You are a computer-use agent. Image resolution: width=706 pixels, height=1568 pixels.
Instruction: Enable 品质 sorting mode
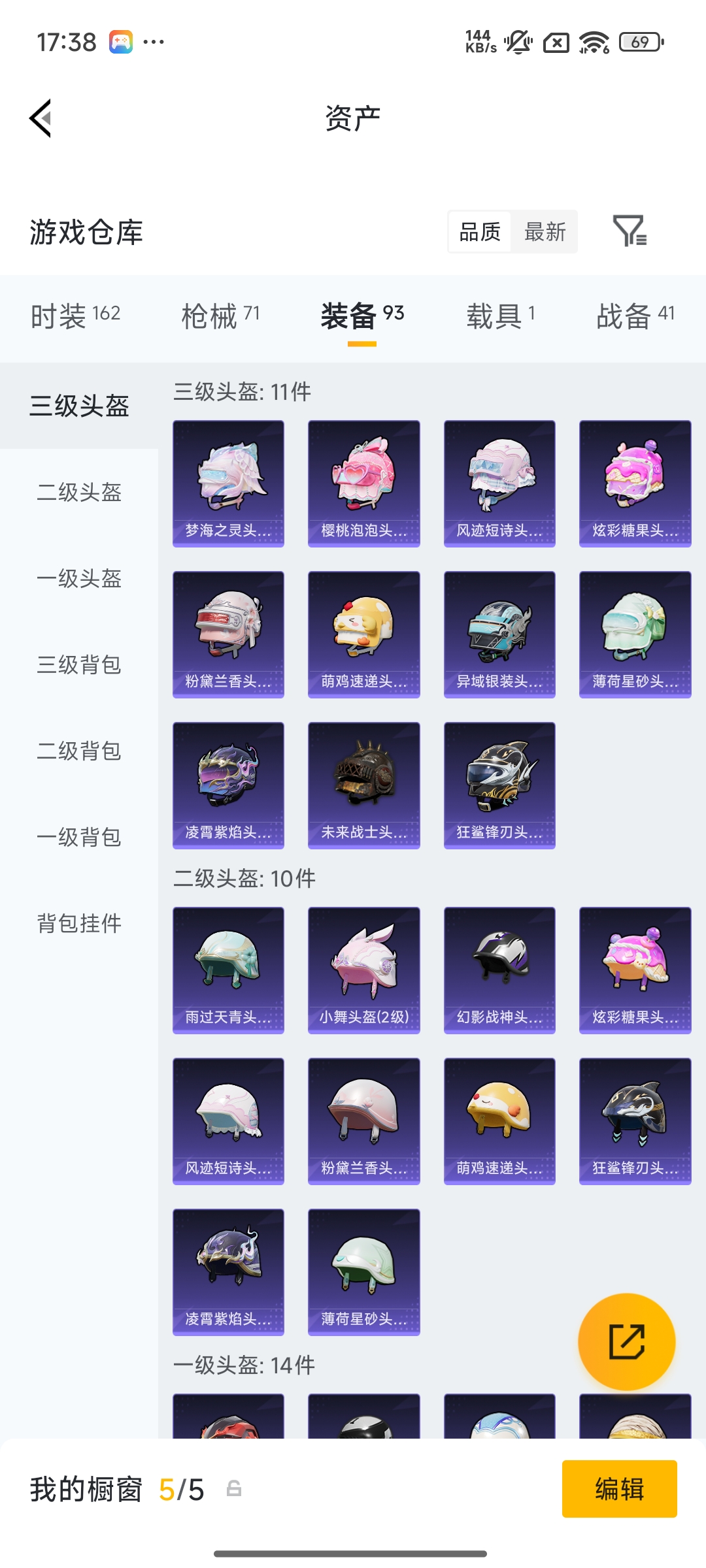[x=479, y=232]
